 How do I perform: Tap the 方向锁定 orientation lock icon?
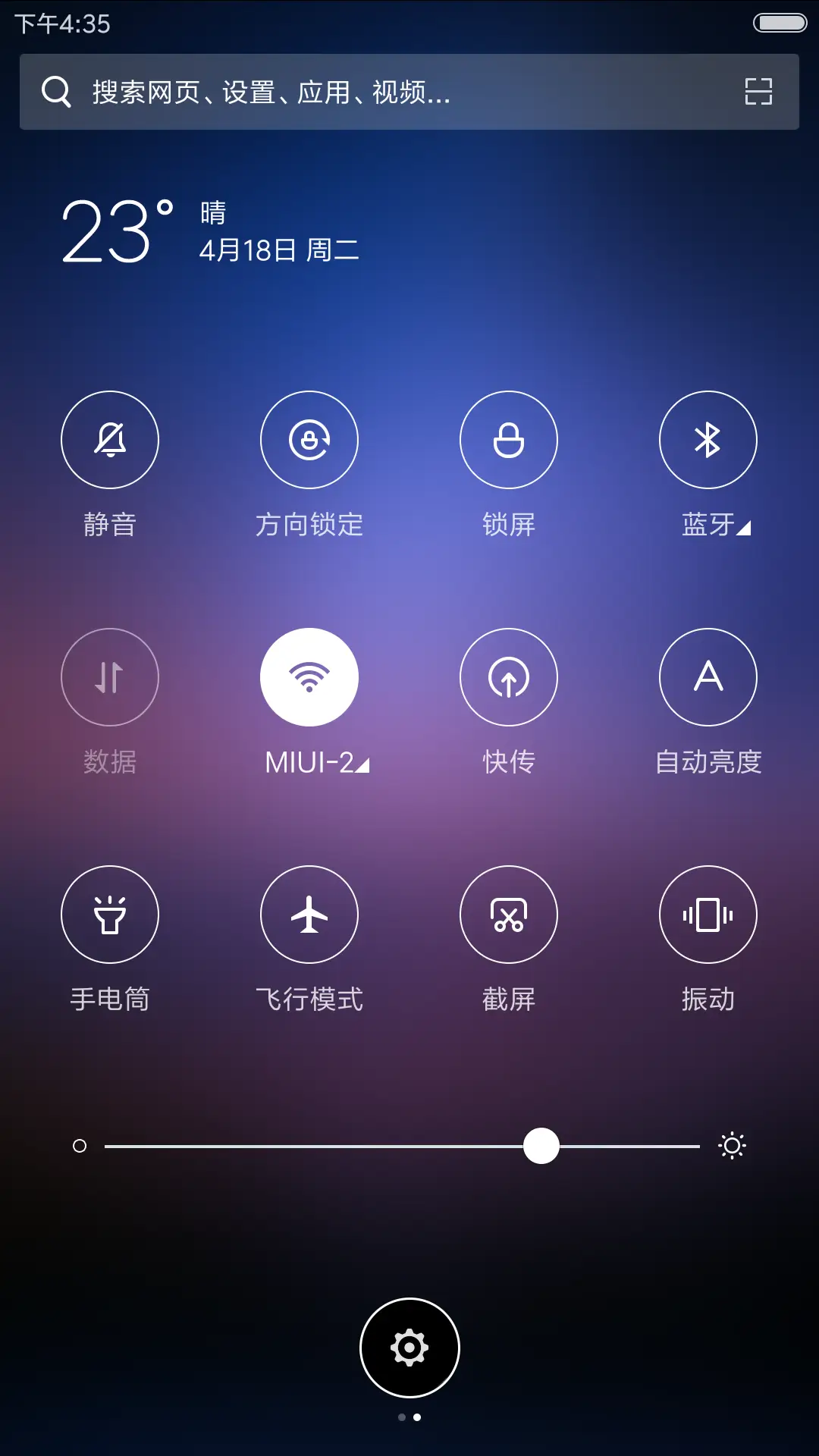tap(309, 440)
